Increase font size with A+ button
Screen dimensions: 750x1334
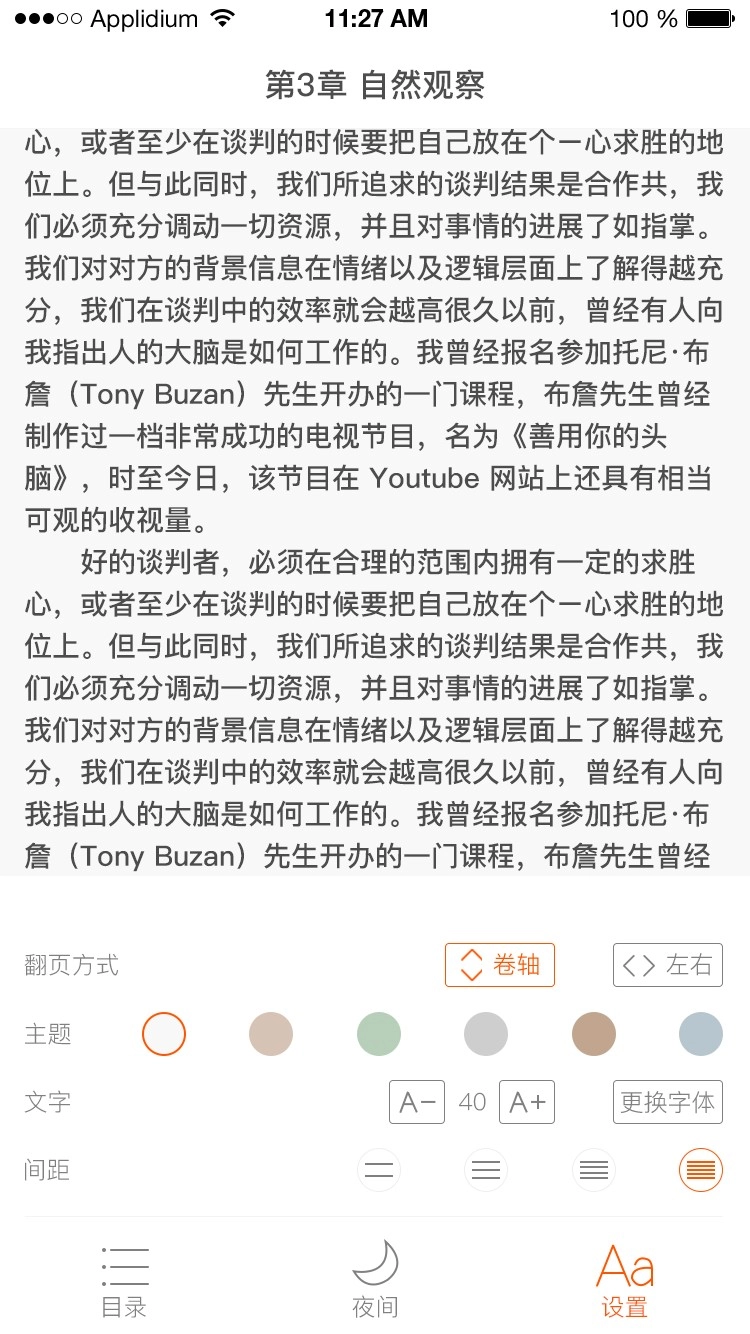coord(527,1101)
